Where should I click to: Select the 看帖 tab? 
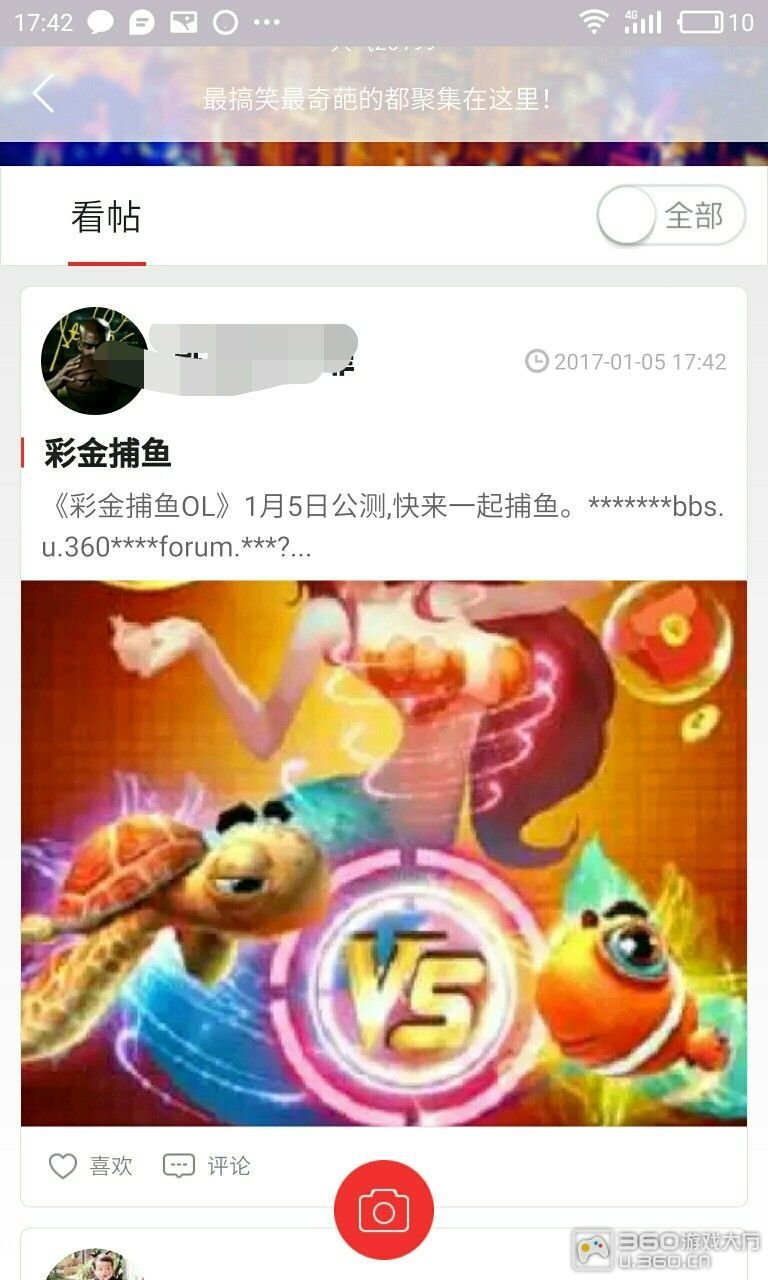(x=106, y=217)
